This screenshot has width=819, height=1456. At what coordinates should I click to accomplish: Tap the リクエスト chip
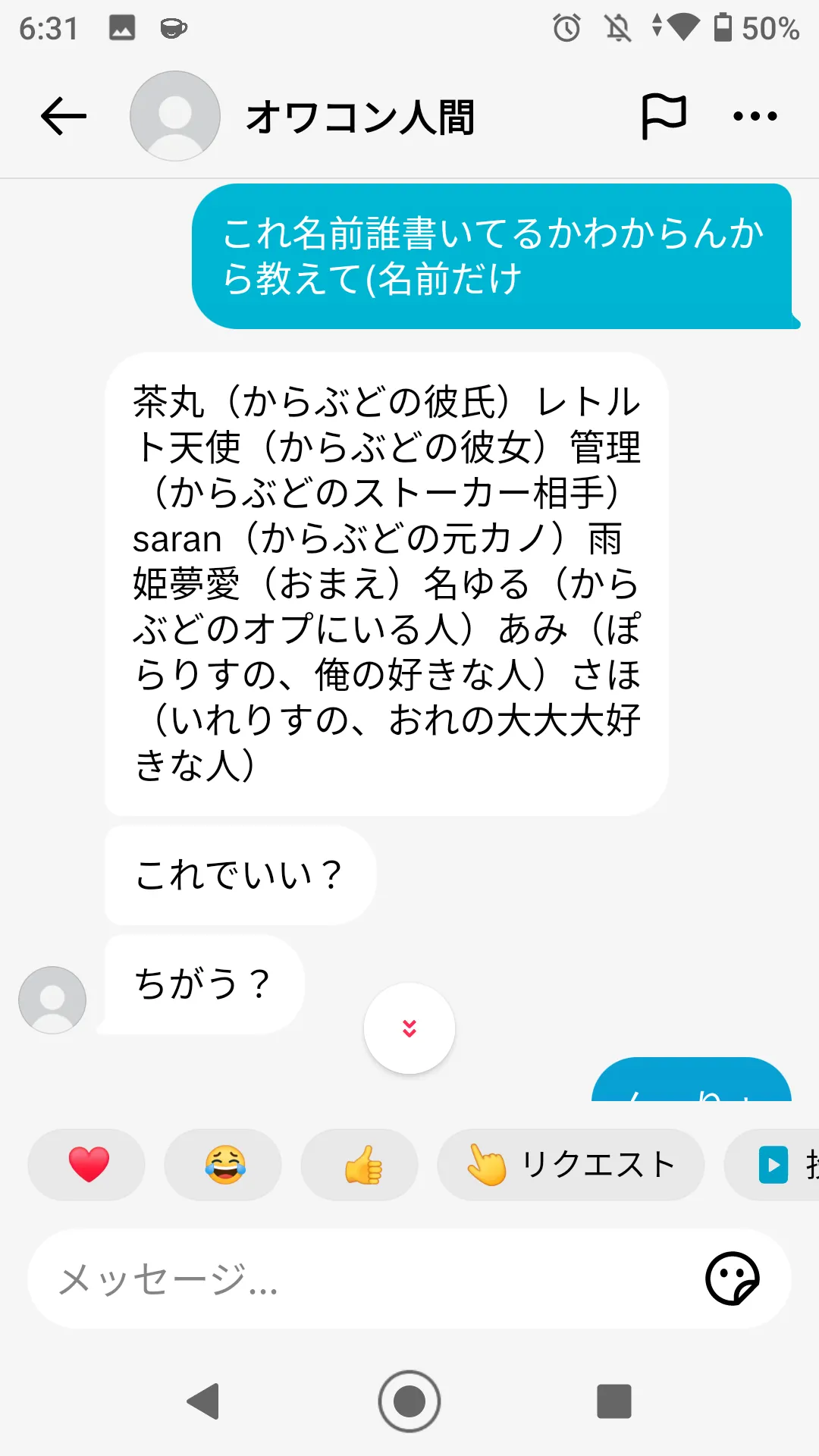[x=570, y=1165]
